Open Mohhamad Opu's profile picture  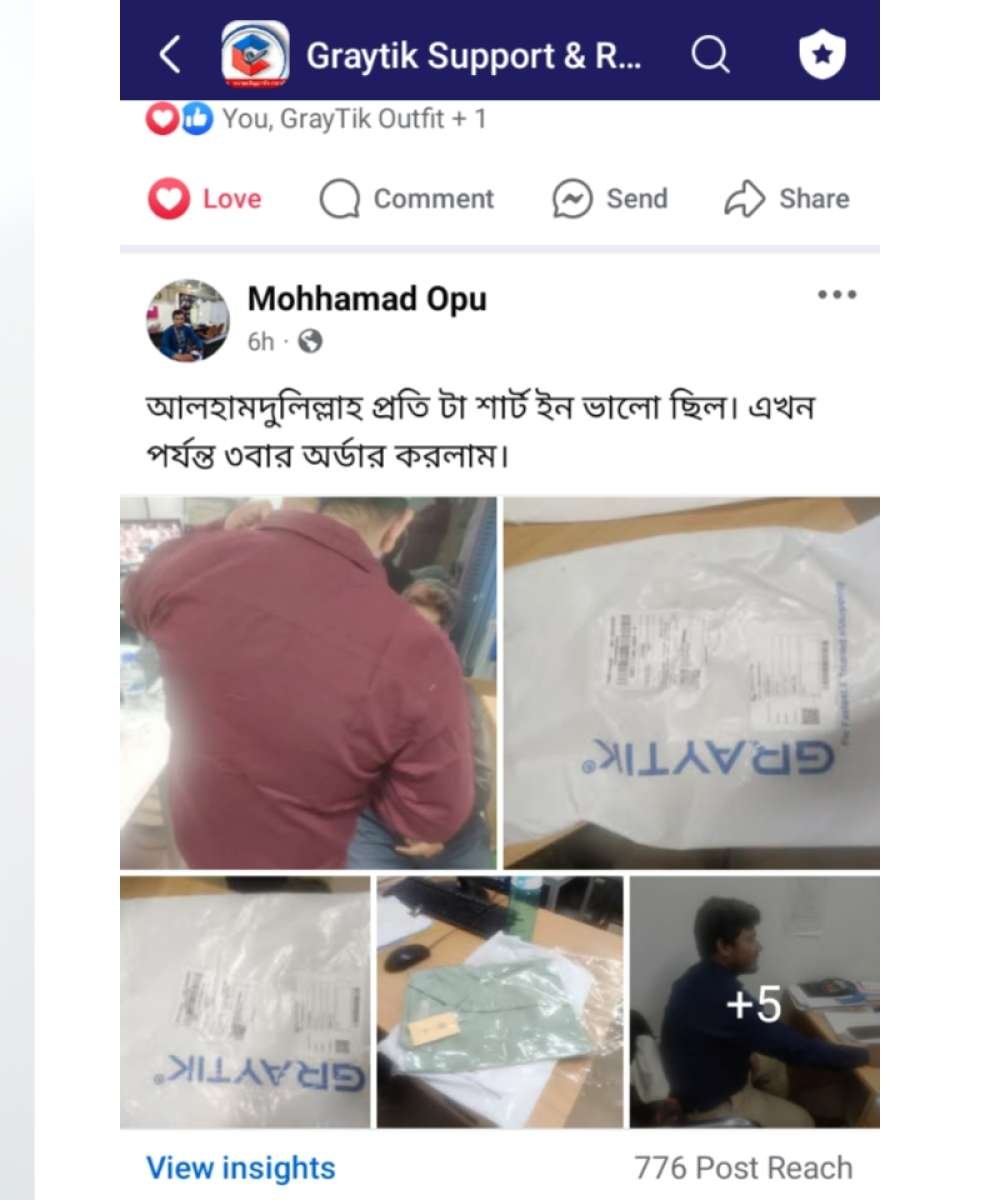(188, 320)
